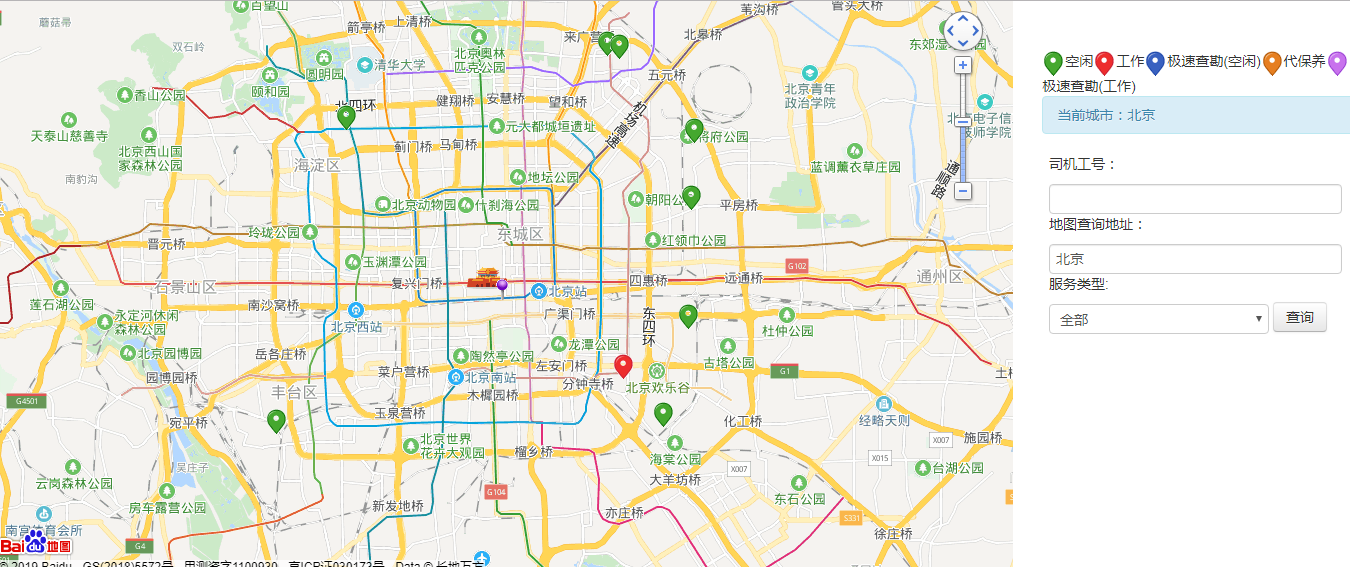Click the 查询 button
The width and height of the screenshot is (1350, 567).
pos(1299,317)
